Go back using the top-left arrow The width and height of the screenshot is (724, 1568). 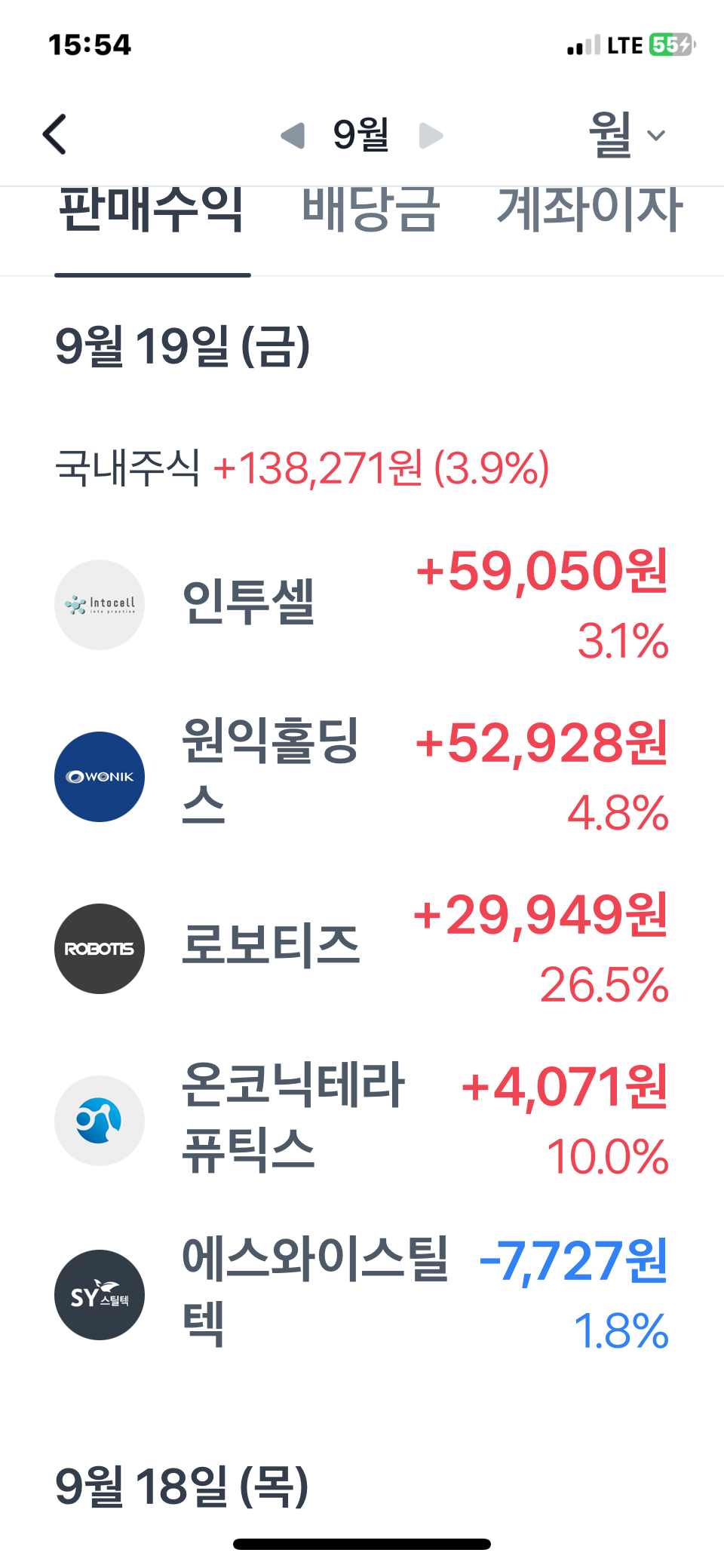click(x=55, y=135)
